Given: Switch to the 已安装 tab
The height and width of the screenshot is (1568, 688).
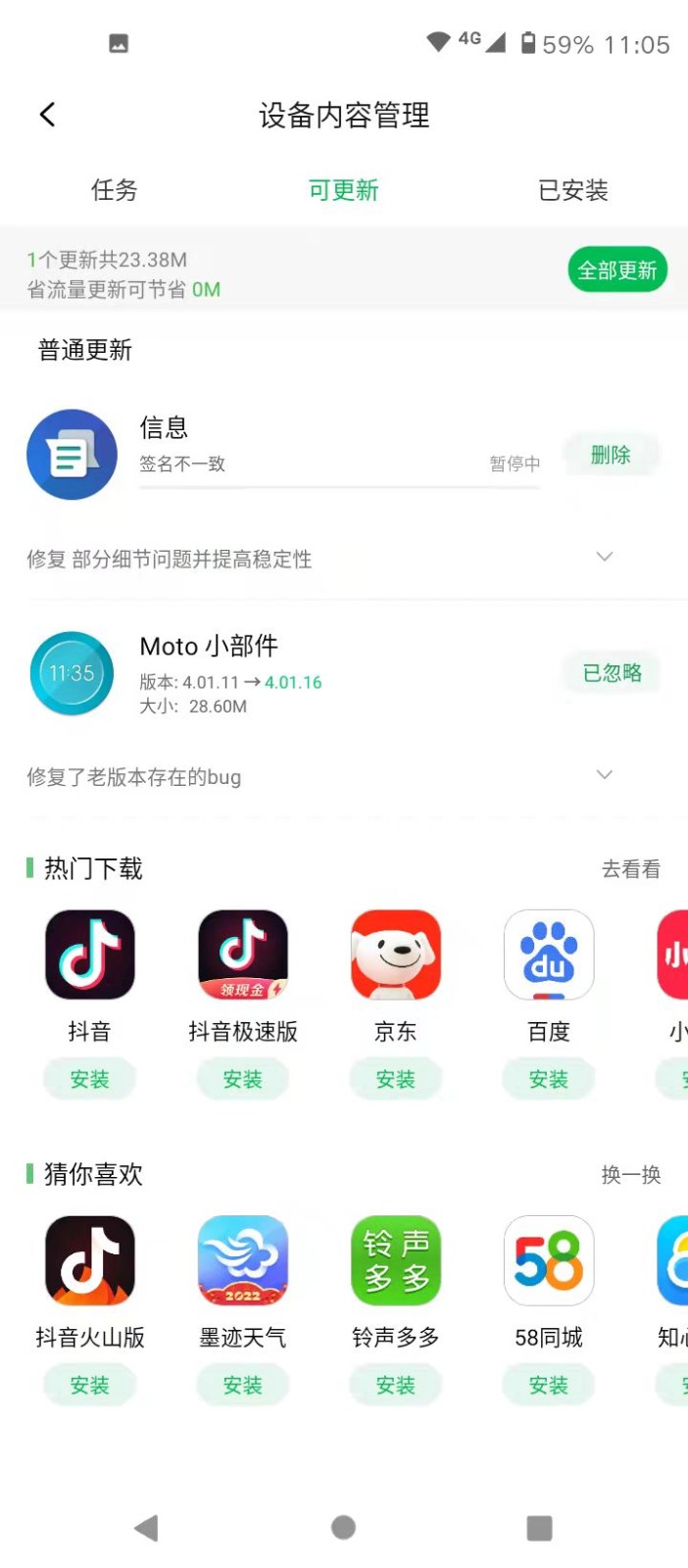Looking at the screenshot, I should click(x=573, y=190).
